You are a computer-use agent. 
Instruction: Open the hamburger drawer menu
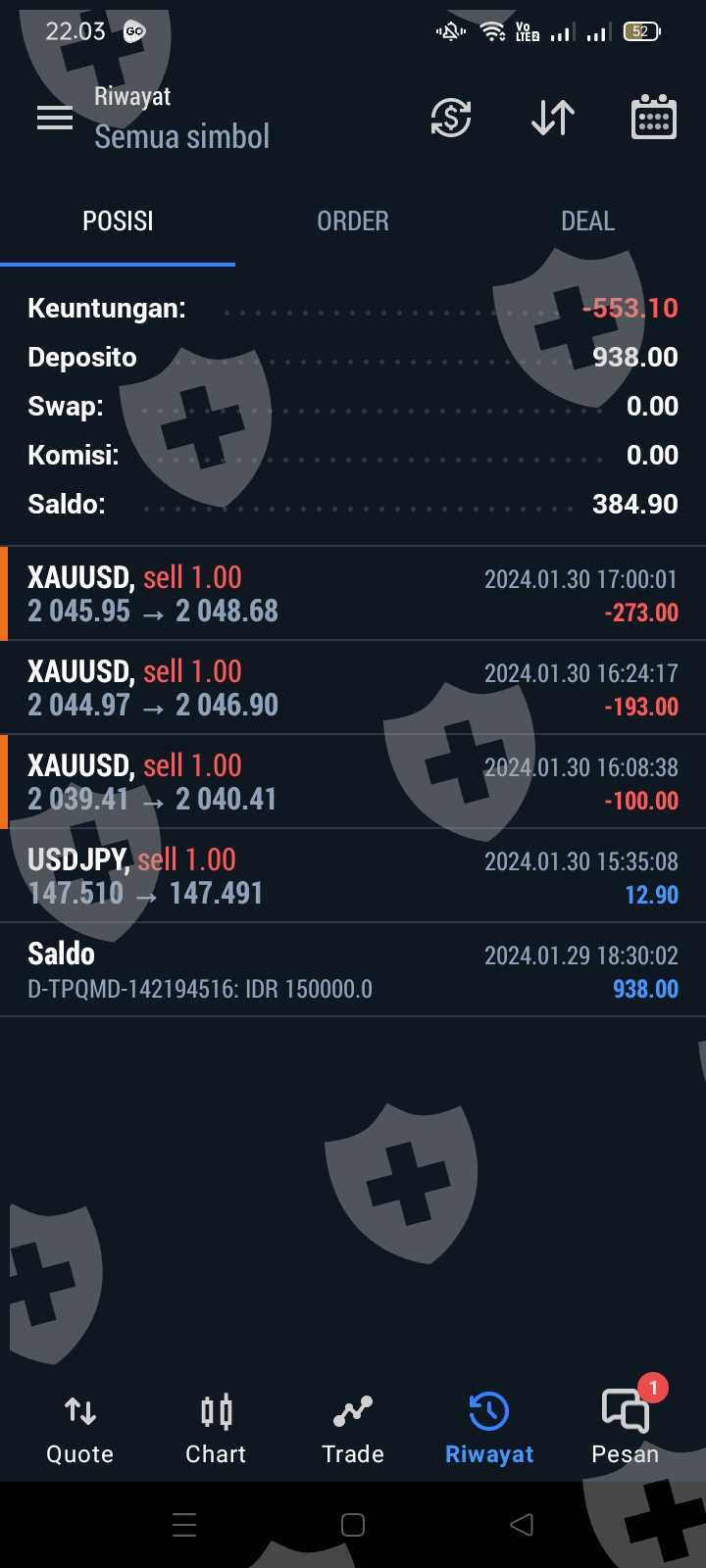click(x=55, y=119)
